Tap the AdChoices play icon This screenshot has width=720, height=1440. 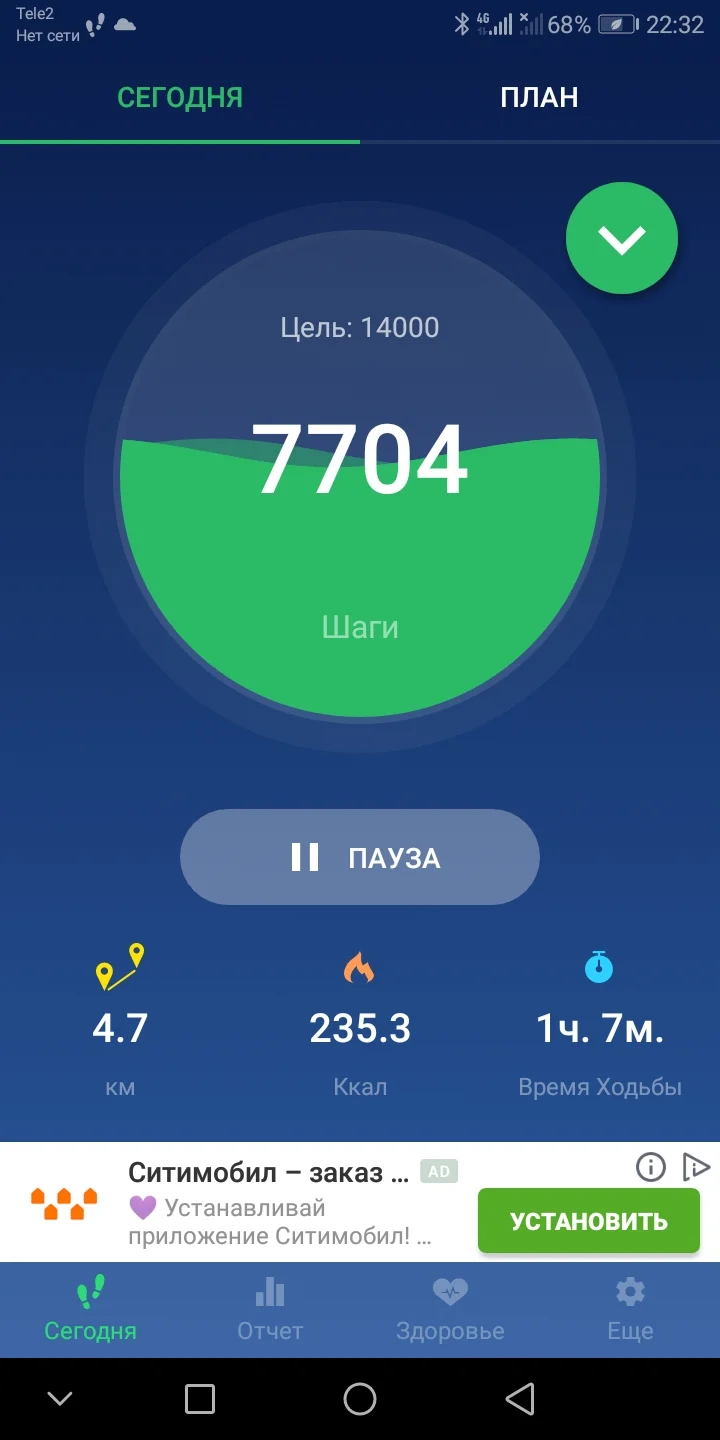point(696,1167)
